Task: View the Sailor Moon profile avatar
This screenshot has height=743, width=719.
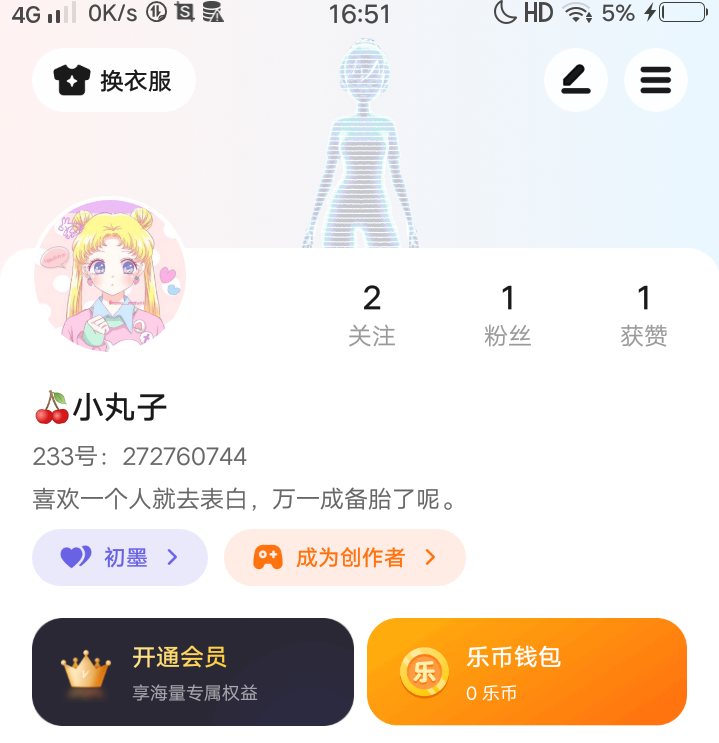Action: [110, 274]
